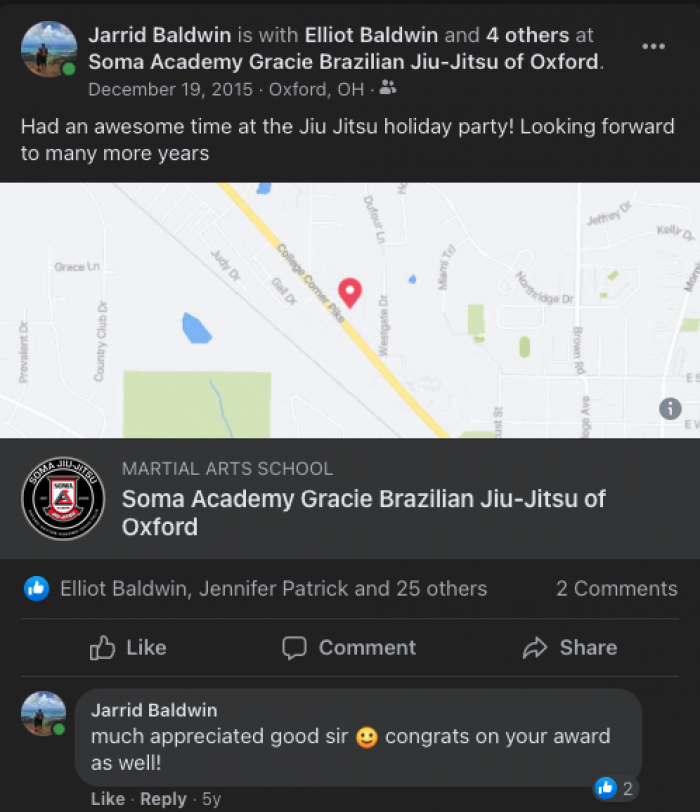700x812 pixels.
Task: See reactions on Jarrid's comment
Action: click(616, 788)
